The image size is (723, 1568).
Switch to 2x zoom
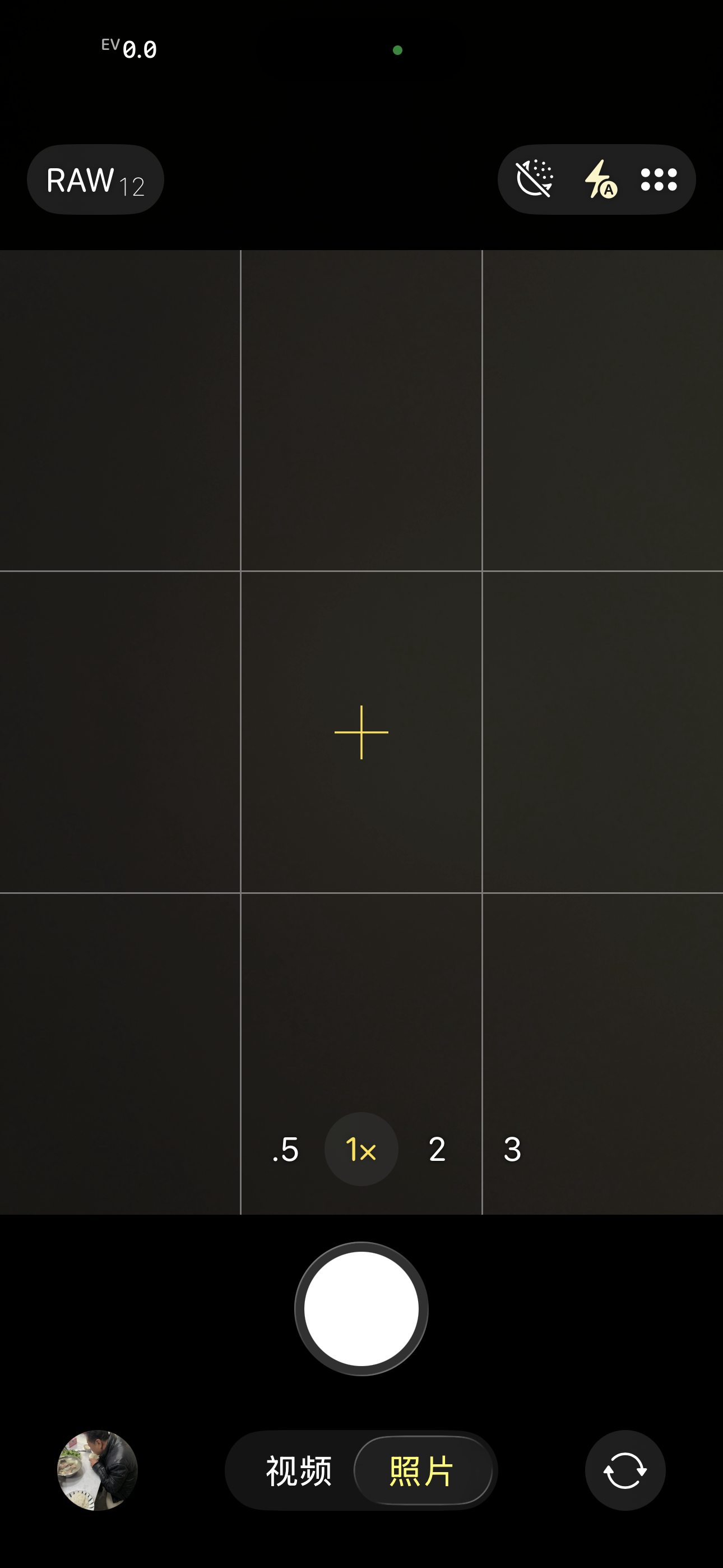[437, 1149]
